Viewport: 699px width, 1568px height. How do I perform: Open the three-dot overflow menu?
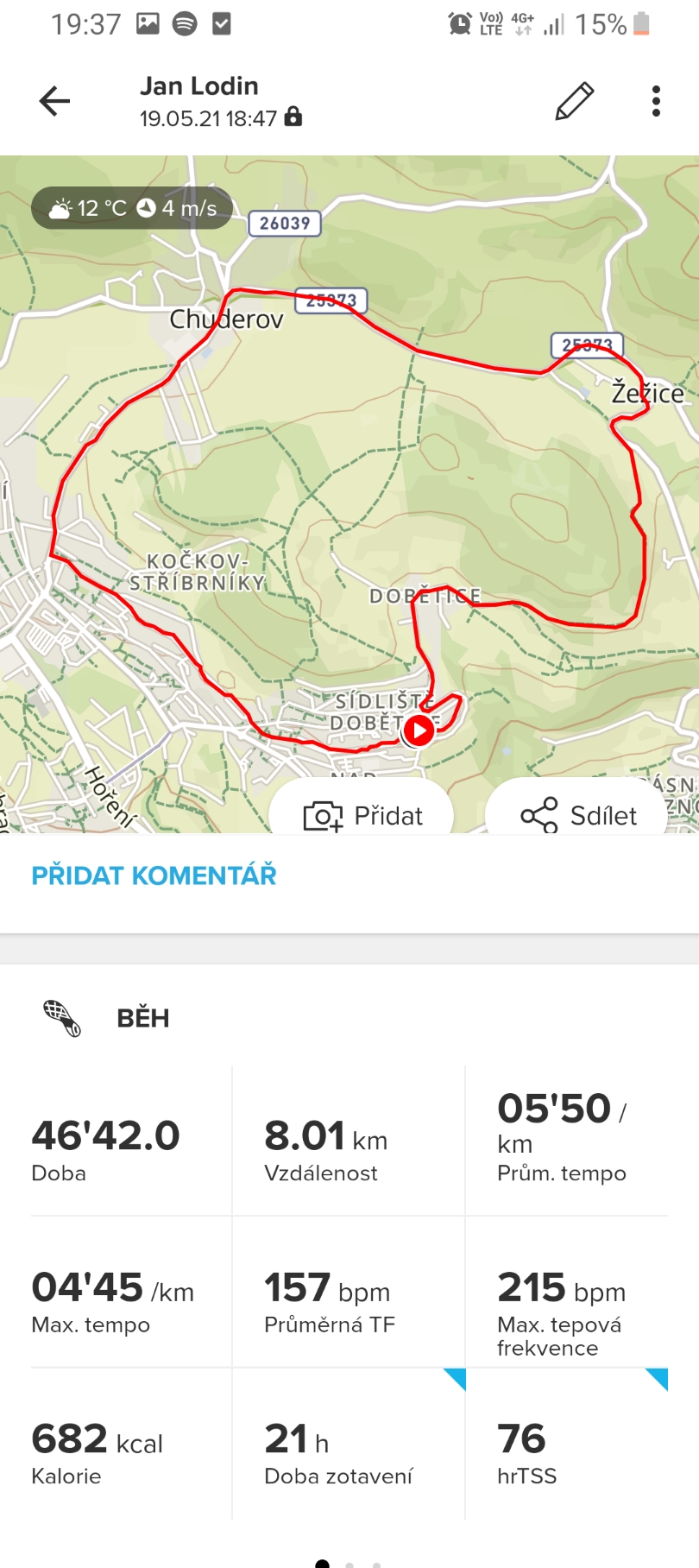[657, 101]
